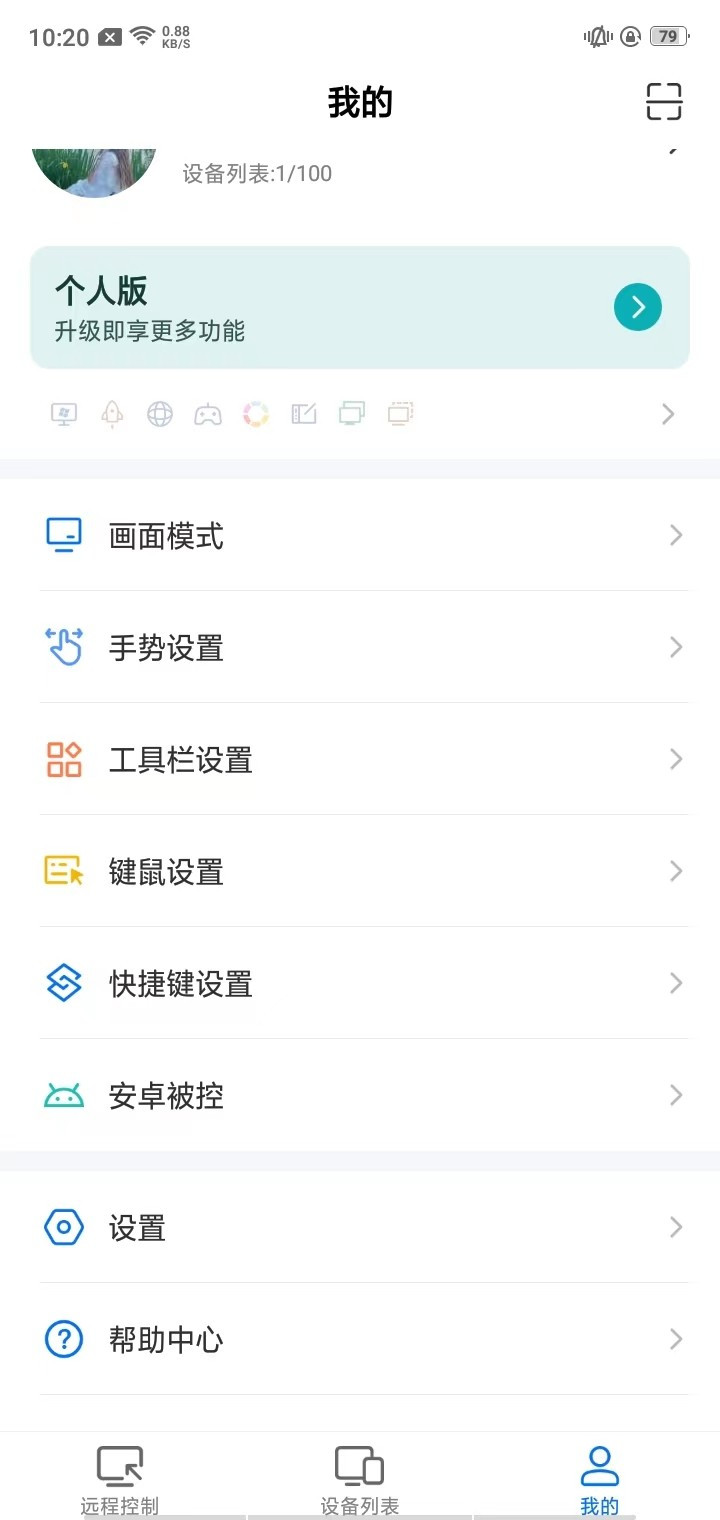The image size is (720, 1520).
Task: Click the game controller feature icon
Action: (x=208, y=413)
